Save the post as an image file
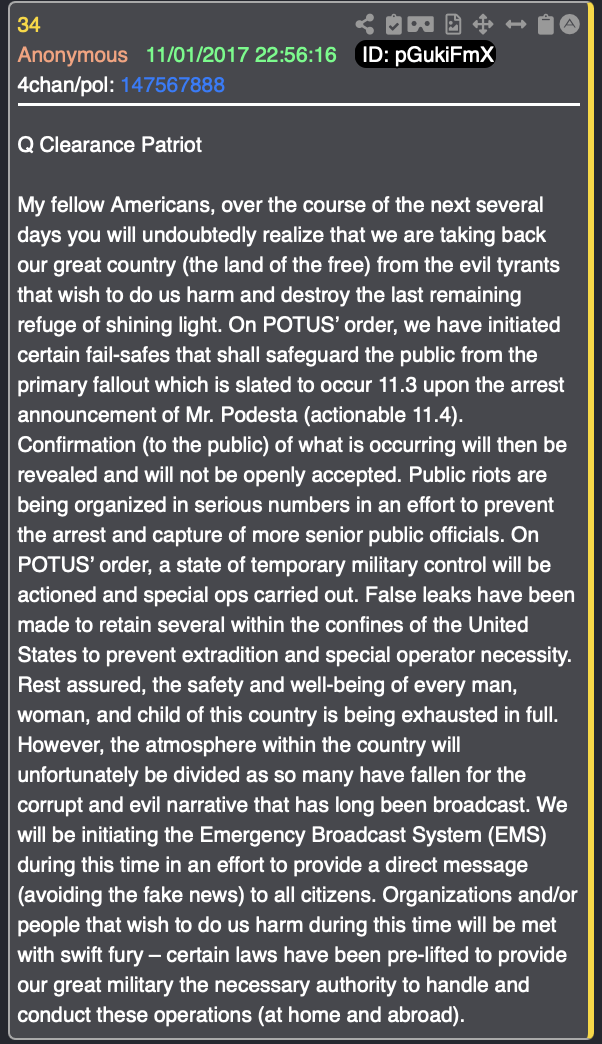Screen dimensions: 602x1044 tap(453, 25)
